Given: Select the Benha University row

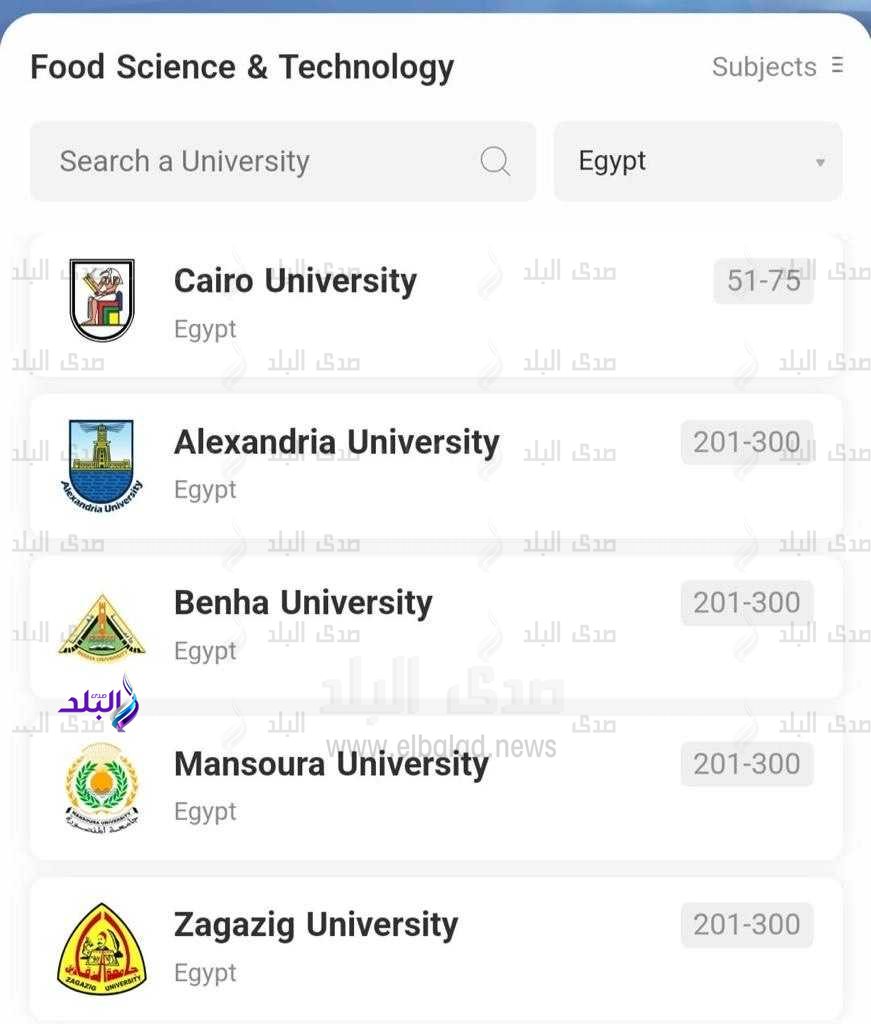Looking at the screenshot, I should pos(303,603).
